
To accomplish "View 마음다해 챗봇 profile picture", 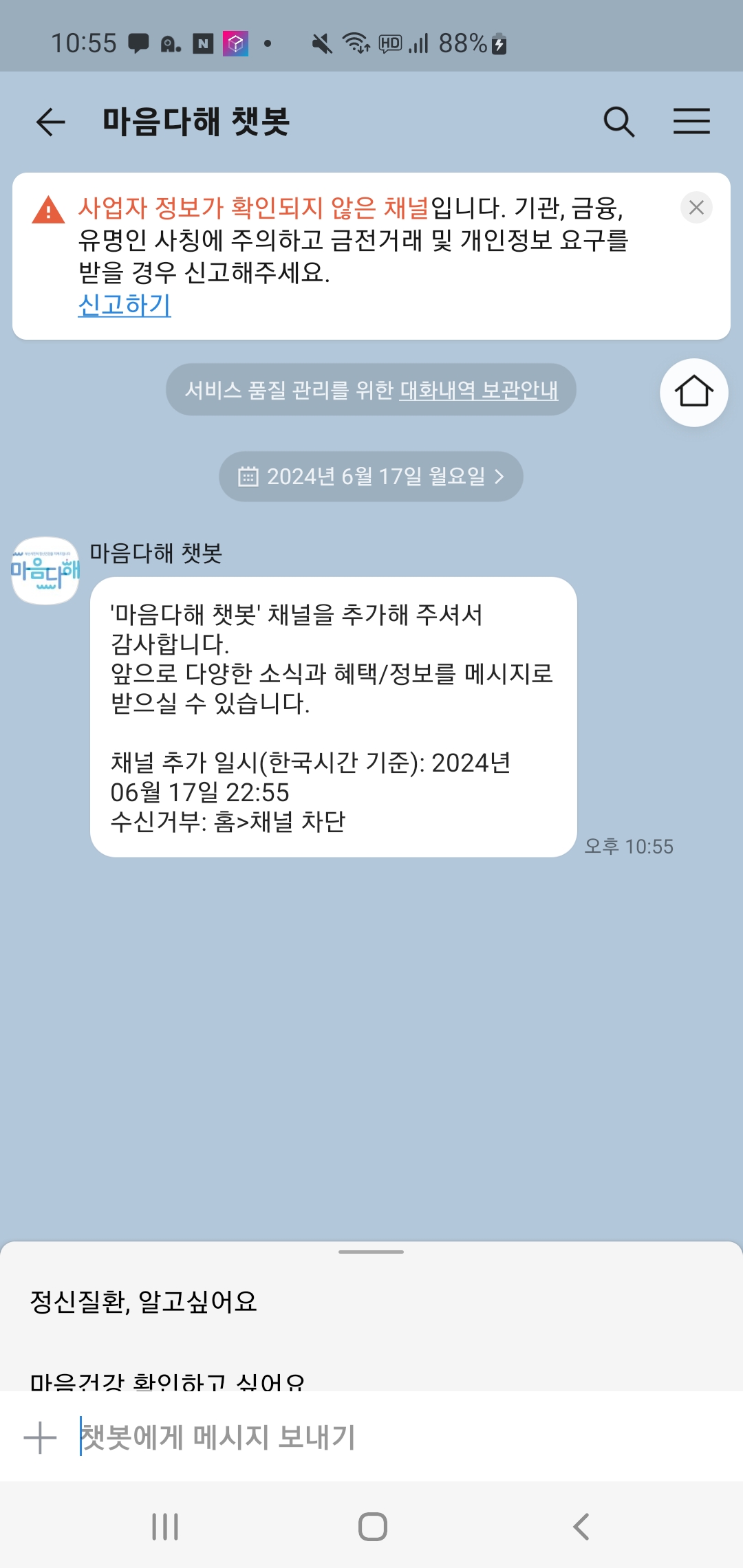I will (x=45, y=570).
